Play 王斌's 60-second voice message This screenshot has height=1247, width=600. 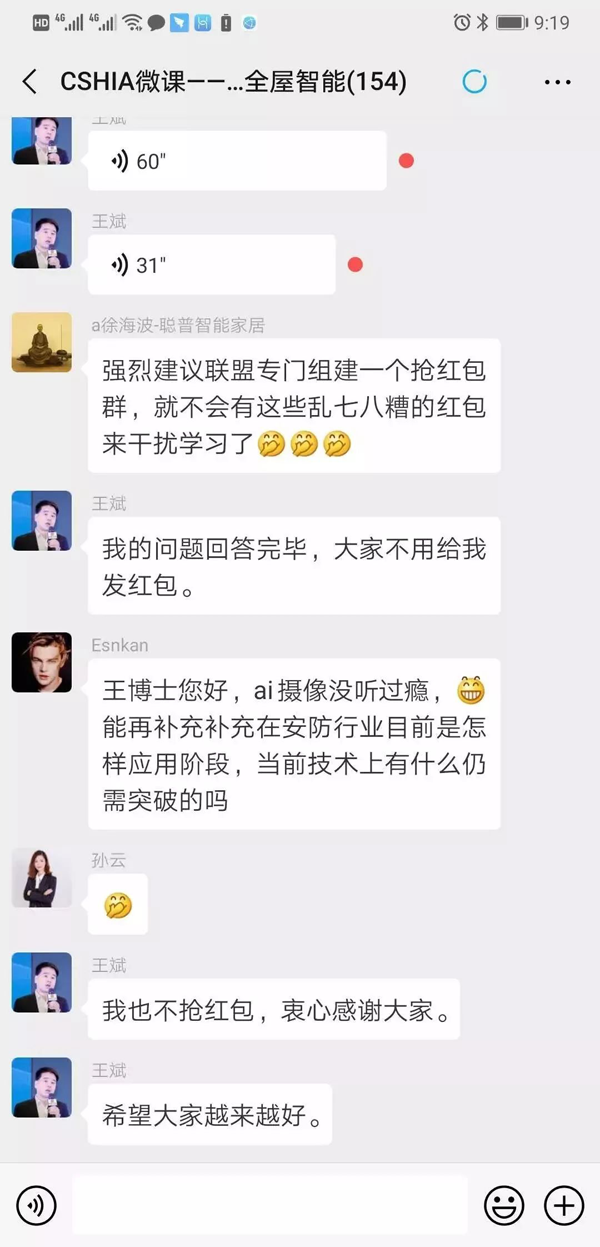[236, 161]
